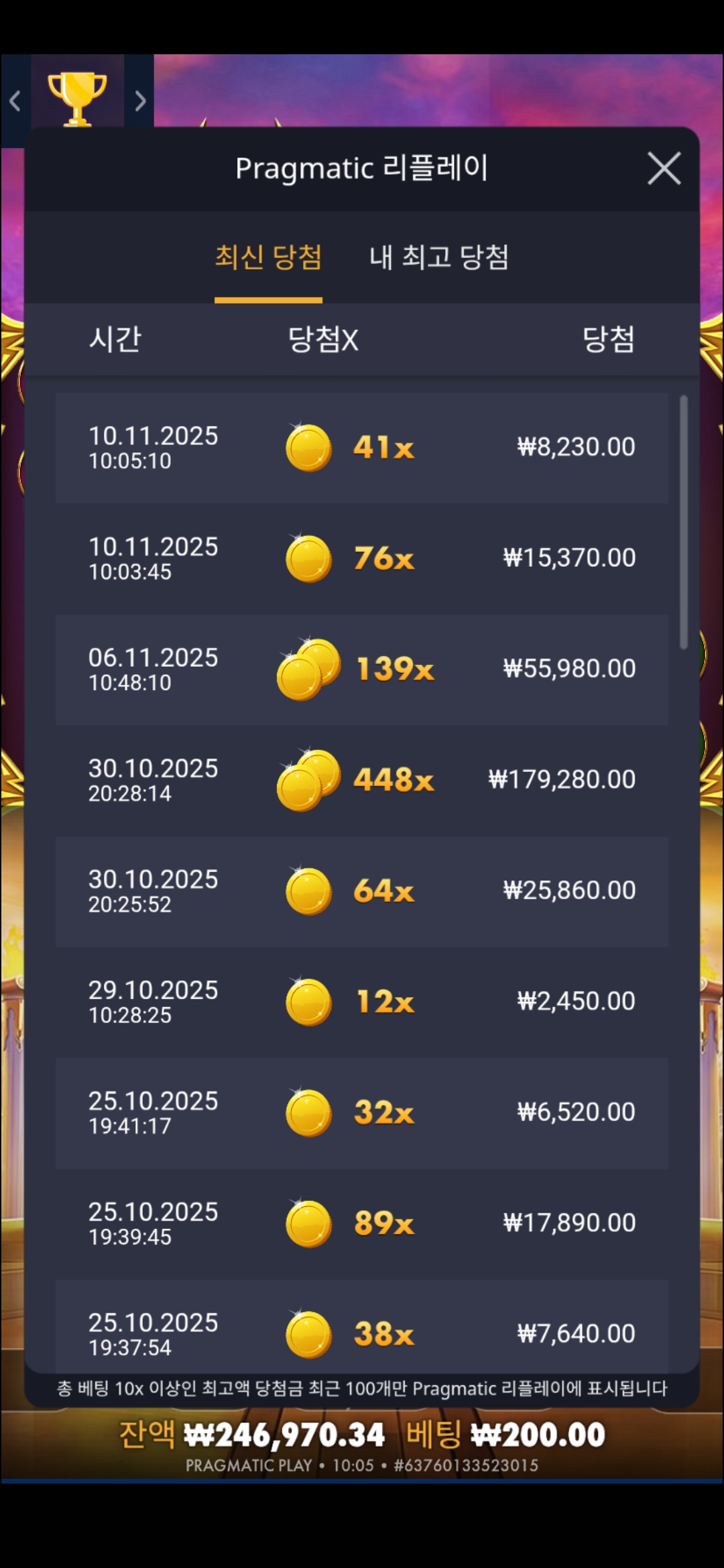Open the 64x replay from 20:25:52
Image resolution: width=724 pixels, height=1568 pixels.
tap(362, 891)
